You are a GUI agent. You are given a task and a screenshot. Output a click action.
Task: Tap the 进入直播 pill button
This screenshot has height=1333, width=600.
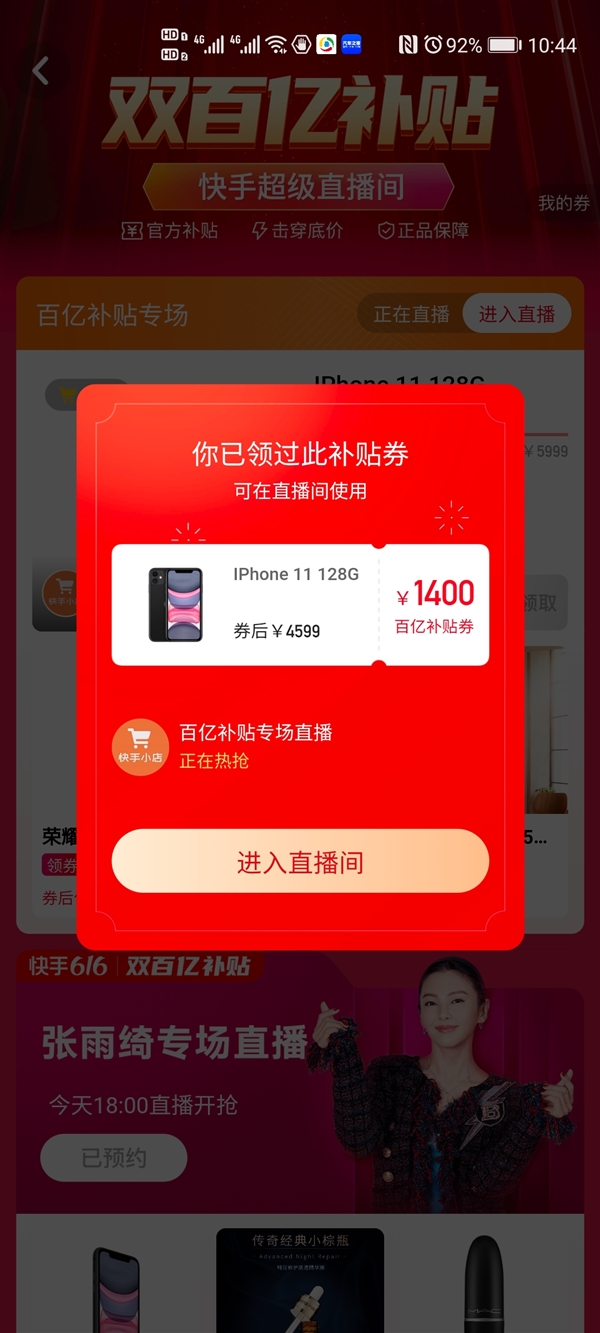pyautogui.click(x=516, y=314)
